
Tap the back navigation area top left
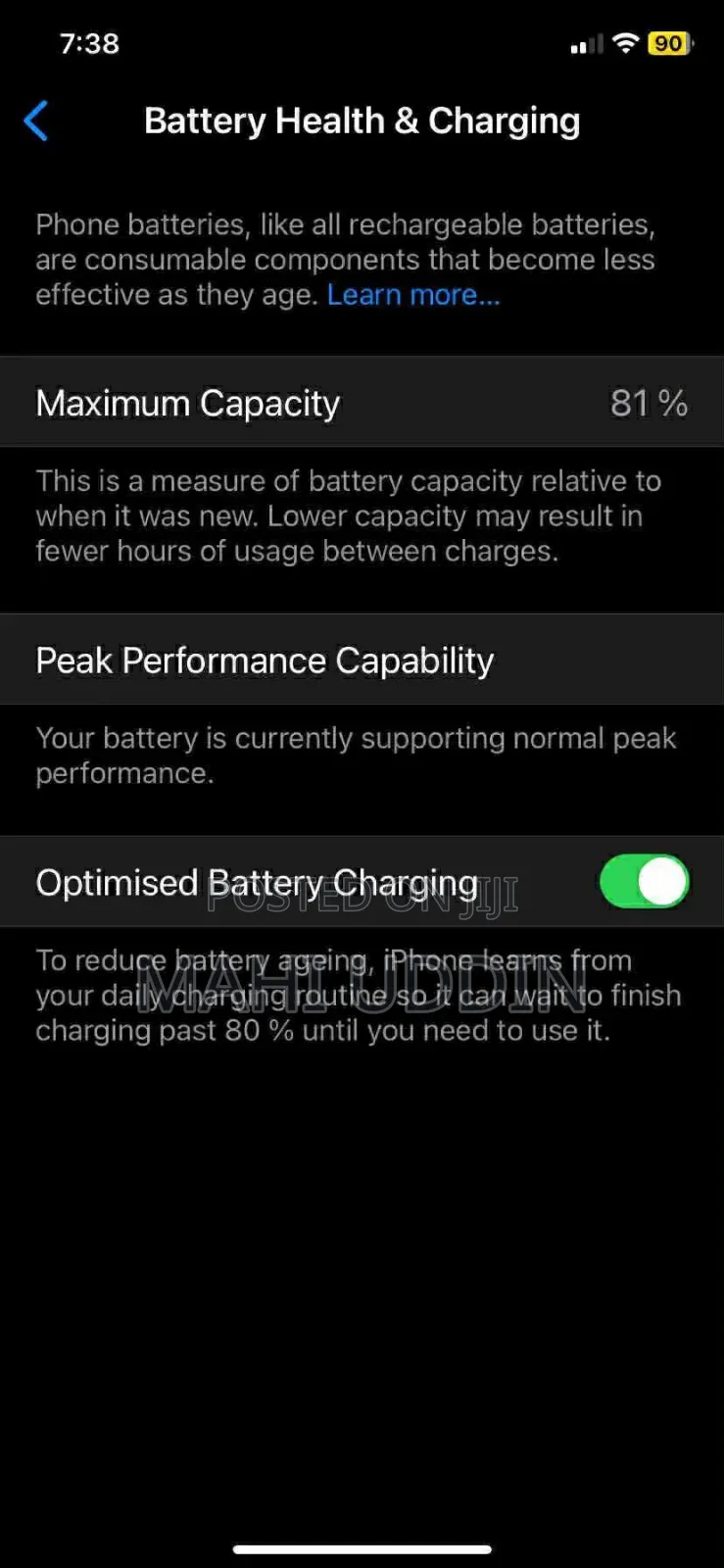click(36, 120)
